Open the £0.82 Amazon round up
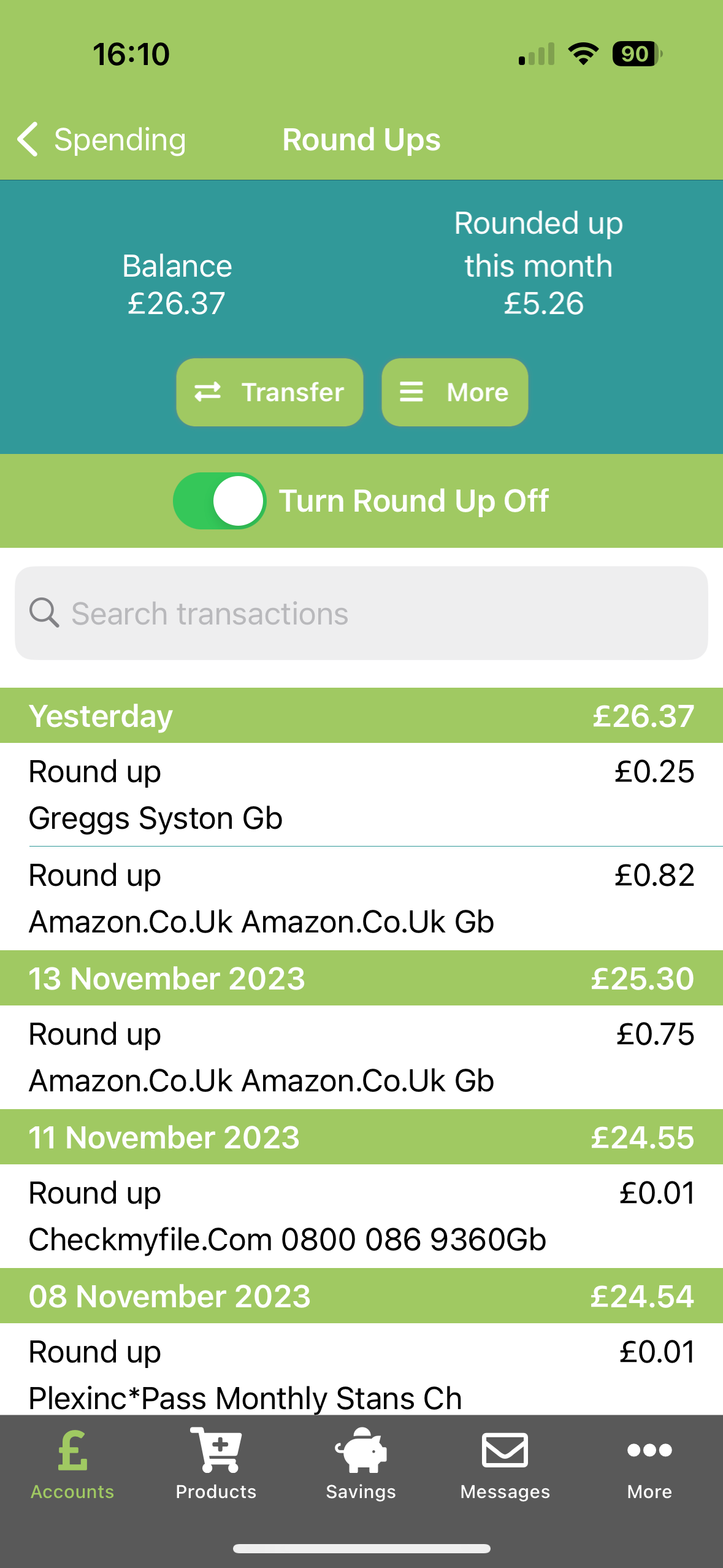 (x=361, y=899)
